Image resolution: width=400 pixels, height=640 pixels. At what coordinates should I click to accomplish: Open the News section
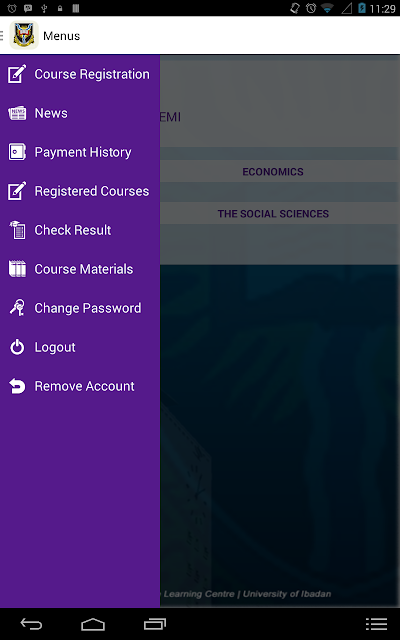pos(80,113)
